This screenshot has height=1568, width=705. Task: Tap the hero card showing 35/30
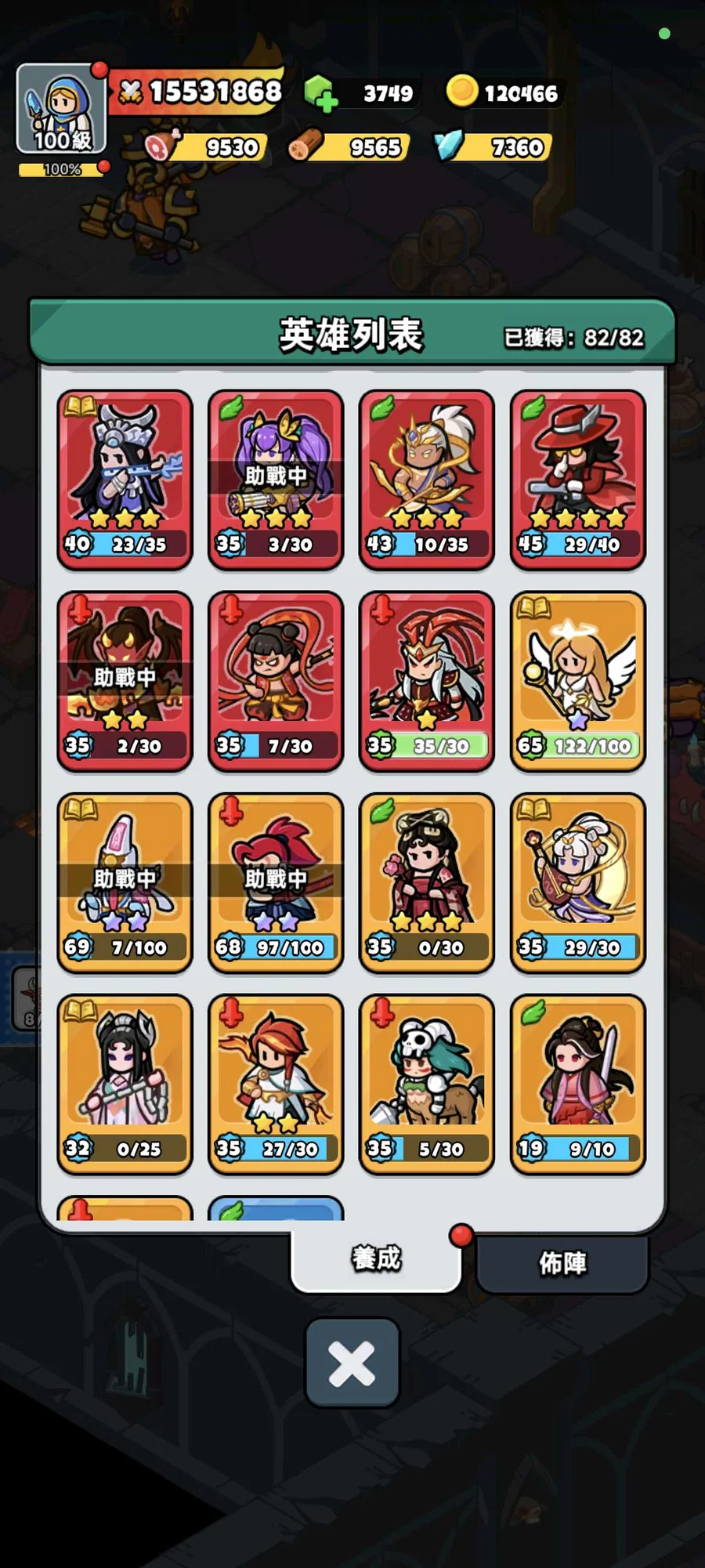click(x=426, y=680)
